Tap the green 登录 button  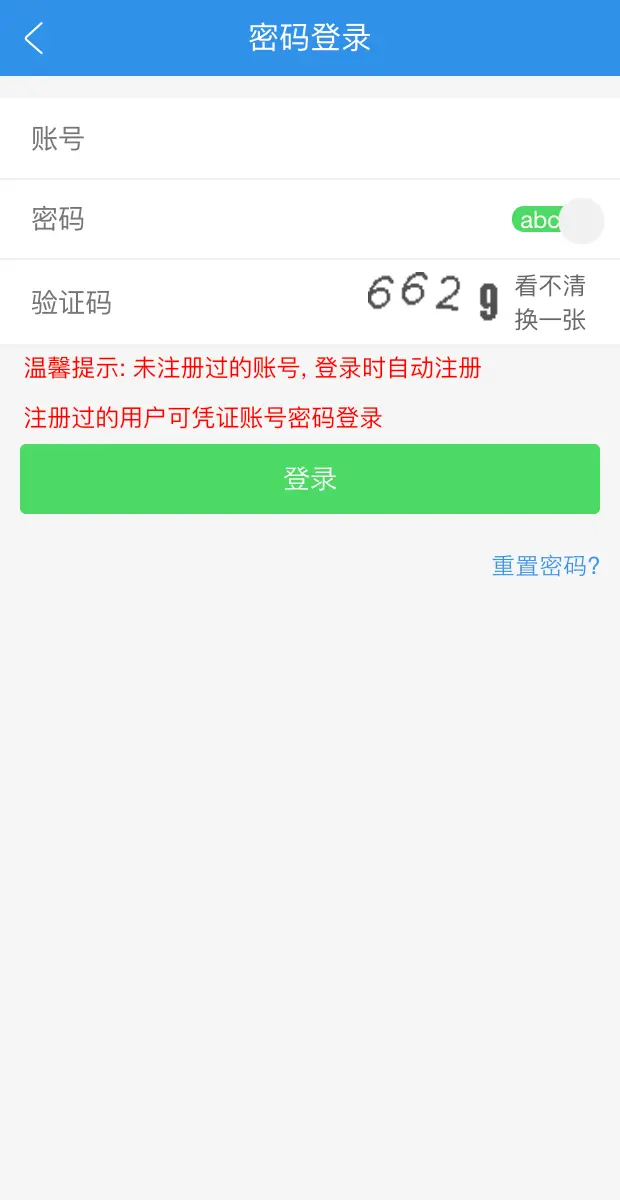click(x=310, y=479)
